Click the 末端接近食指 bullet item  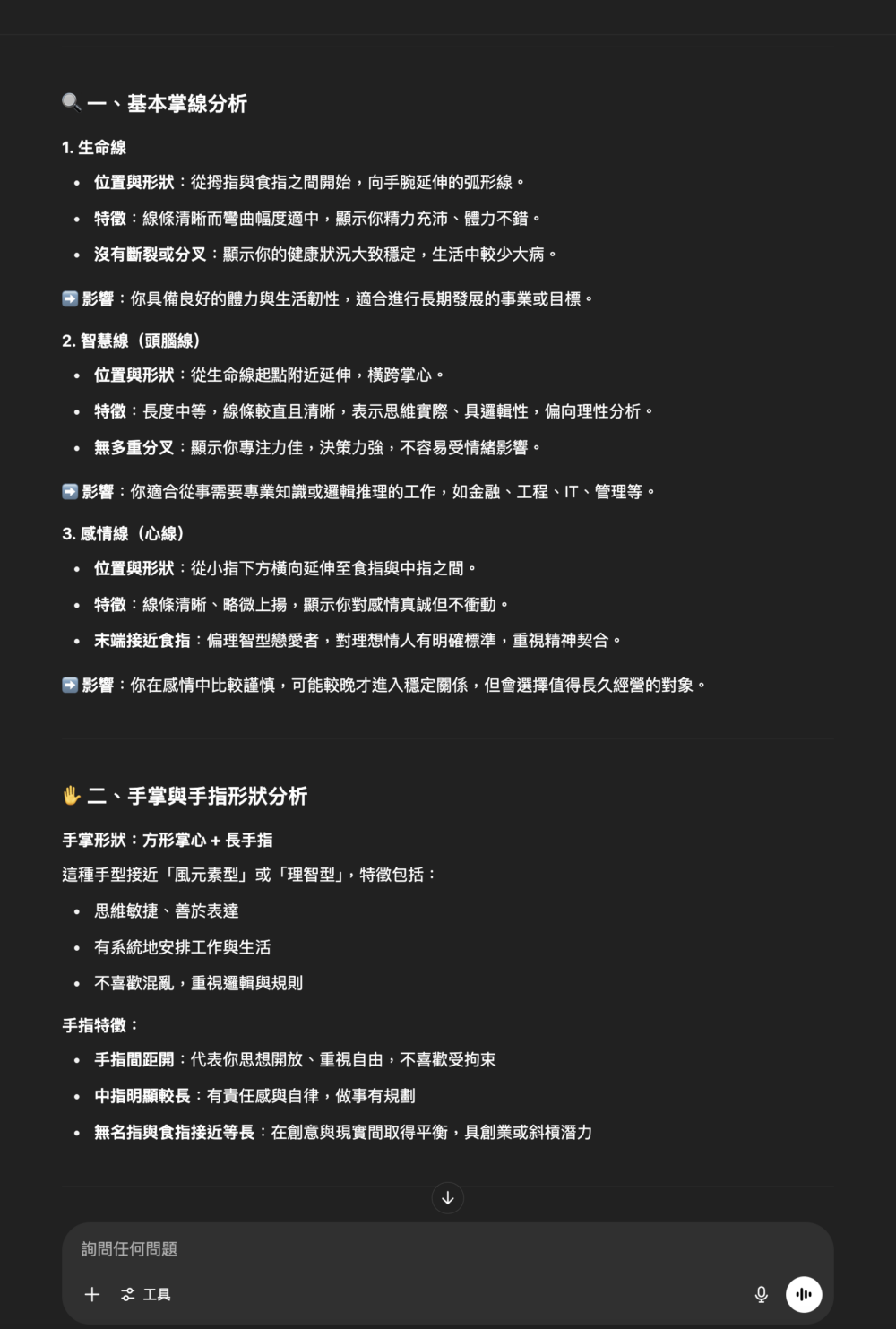point(143,641)
